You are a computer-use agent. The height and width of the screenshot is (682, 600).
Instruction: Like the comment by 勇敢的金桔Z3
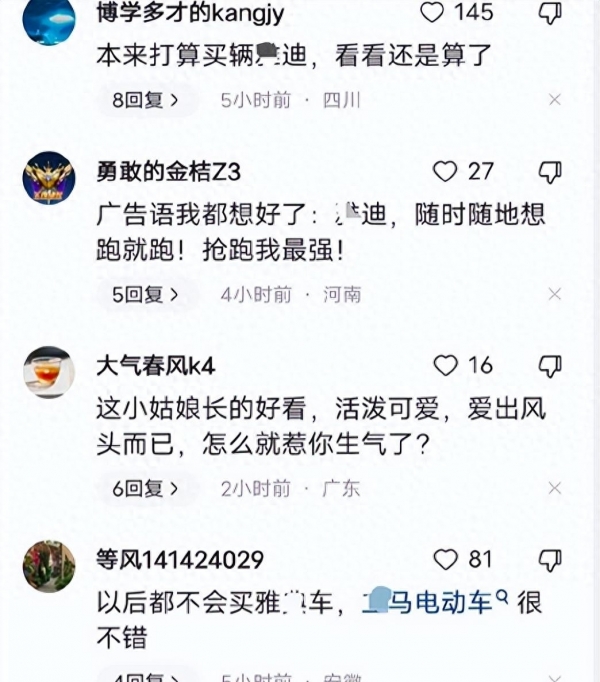pyautogui.click(x=444, y=172)
